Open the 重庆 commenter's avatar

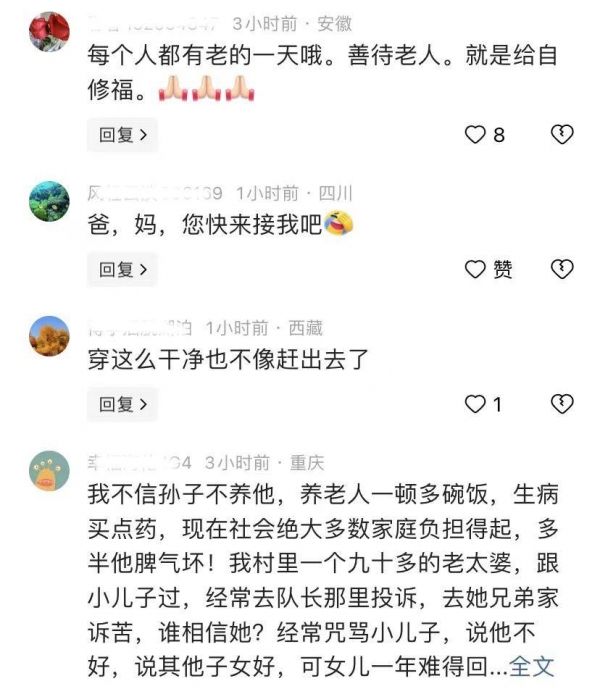click(49, 471)
